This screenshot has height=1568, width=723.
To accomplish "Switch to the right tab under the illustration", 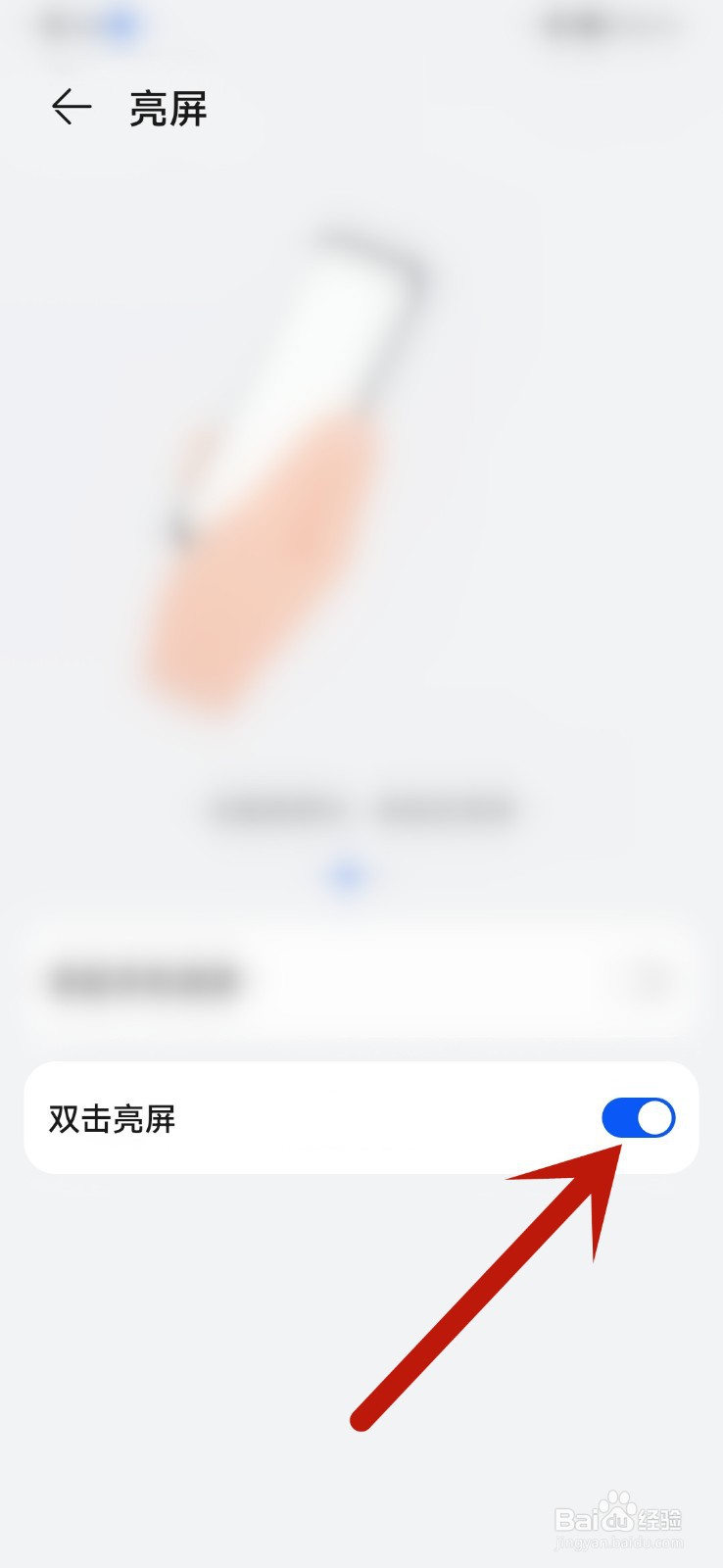I will pos(446,808).
